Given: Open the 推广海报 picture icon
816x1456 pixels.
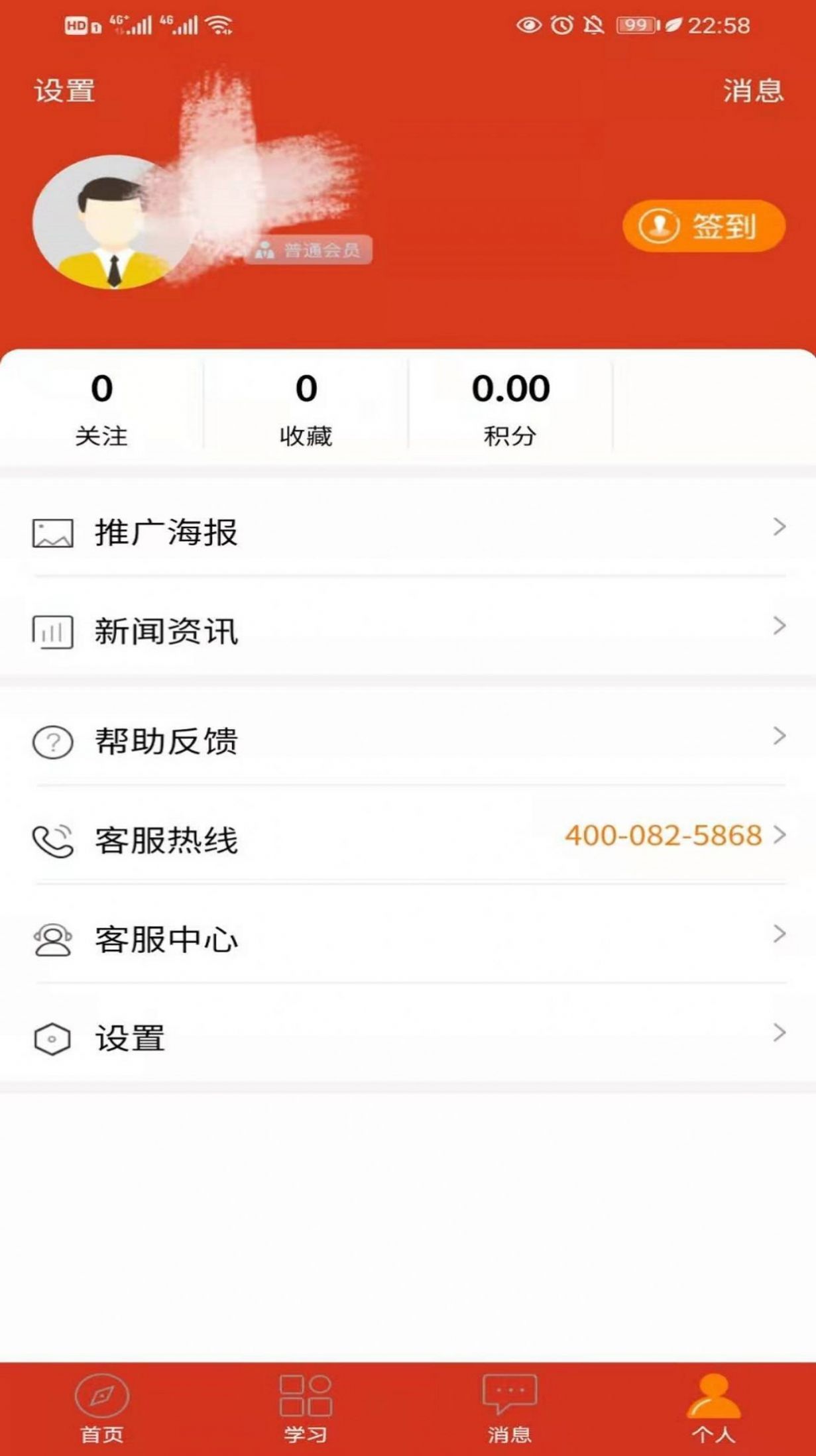Looking at the screenshot, I should pyautogui.click(x=52, y=532).
